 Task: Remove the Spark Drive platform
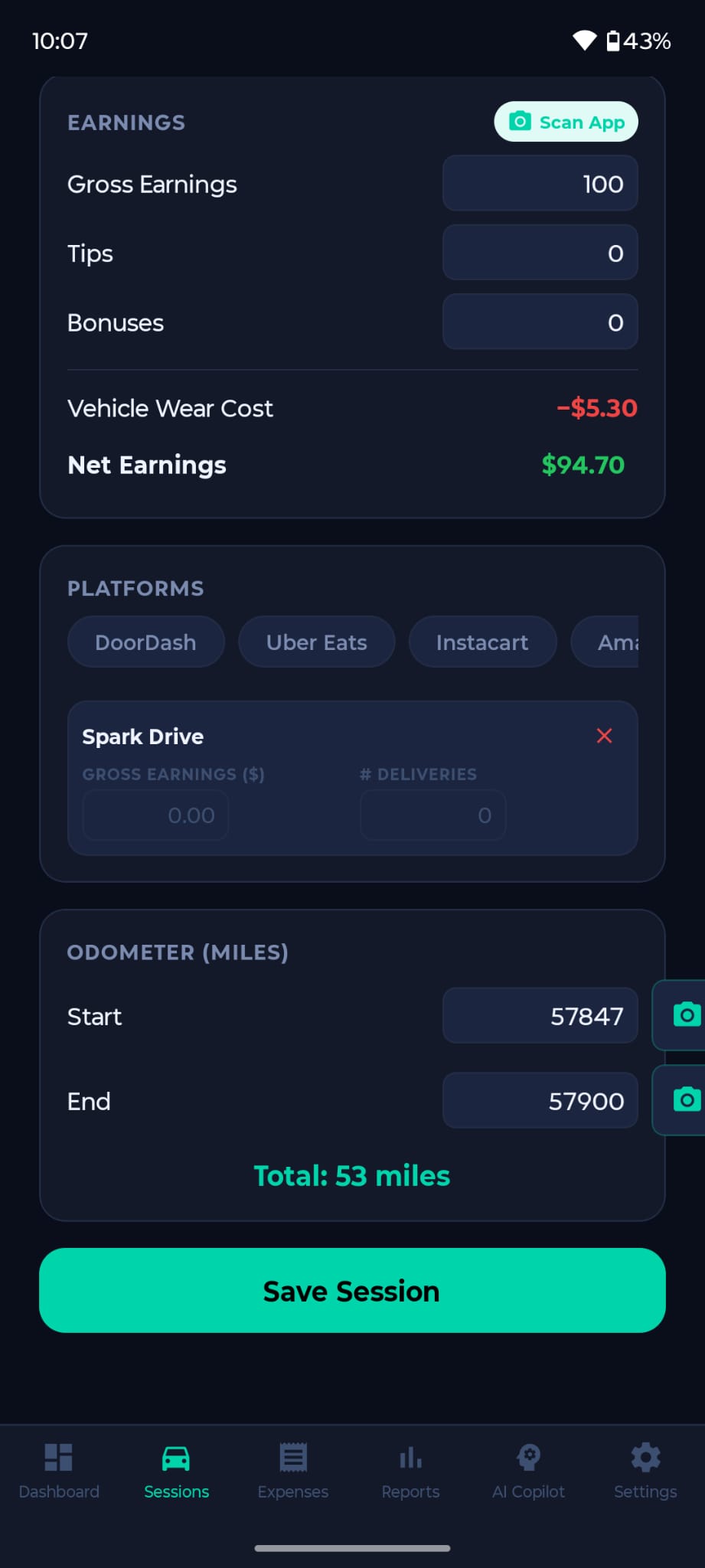pyautogui.click(x=604, y=736)
